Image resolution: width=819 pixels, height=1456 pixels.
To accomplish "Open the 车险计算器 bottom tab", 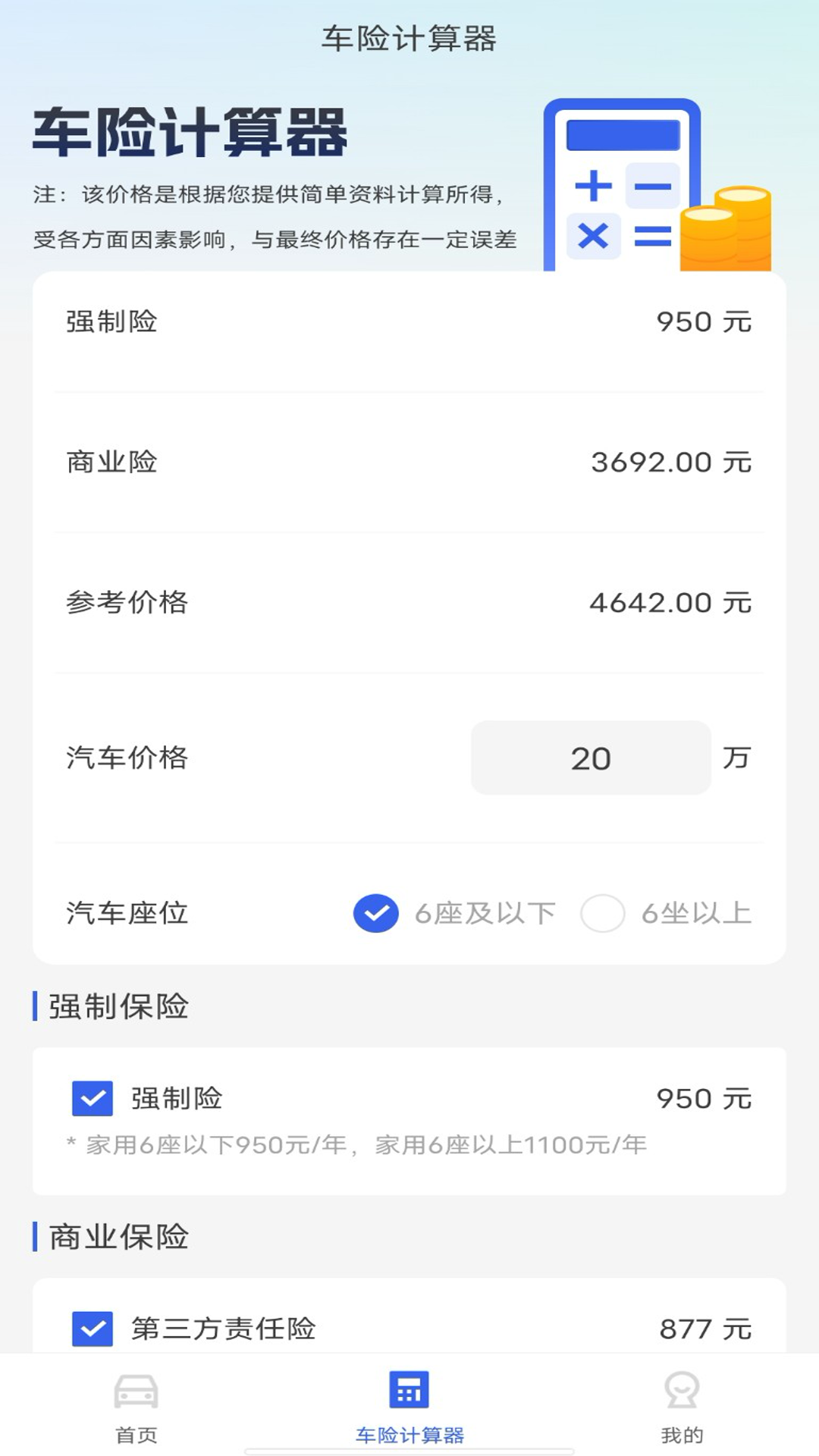I will coord(409,1407).
